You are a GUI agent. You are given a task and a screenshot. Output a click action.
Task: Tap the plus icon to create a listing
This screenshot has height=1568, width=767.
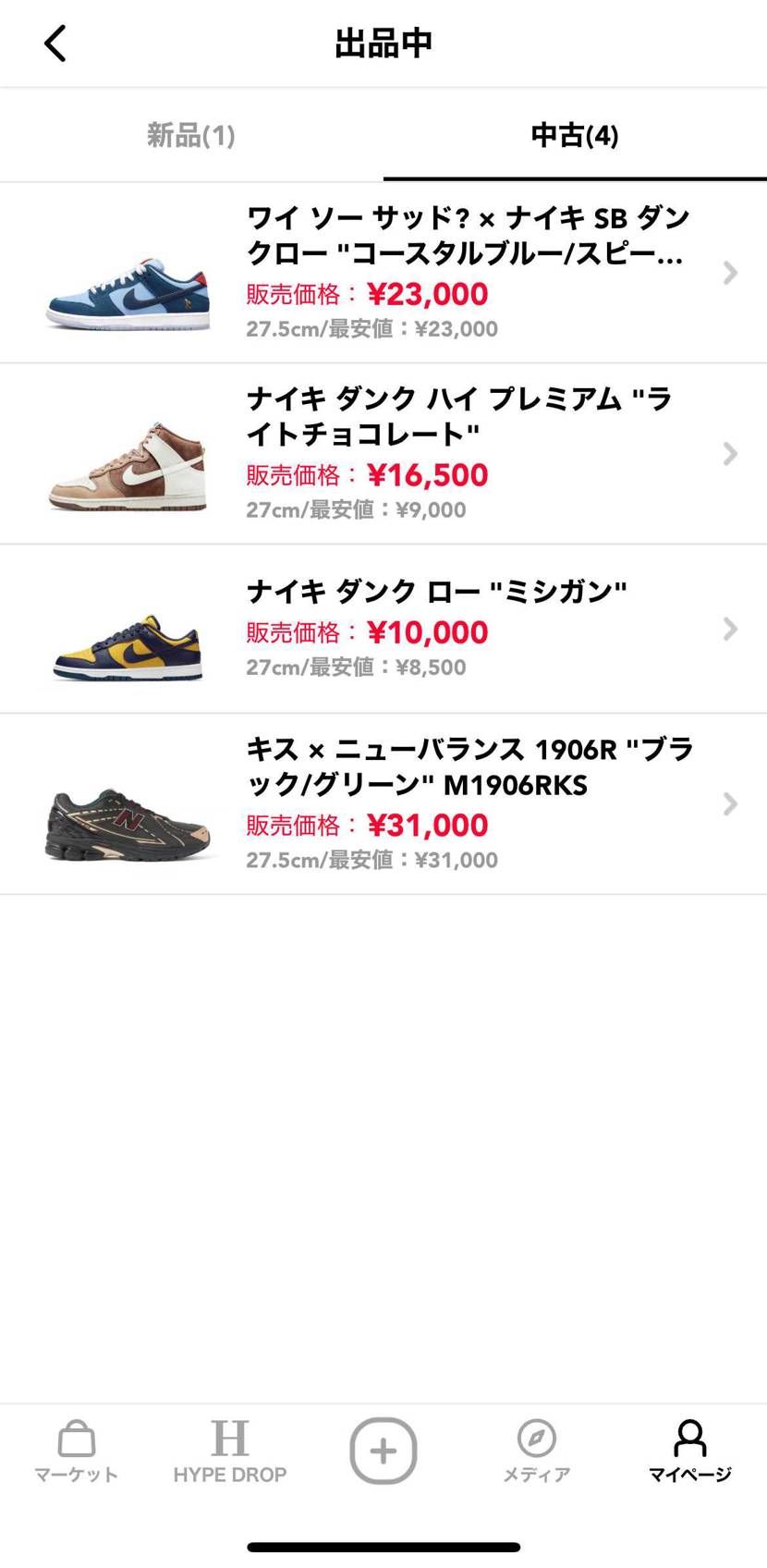click(383, 1450)
